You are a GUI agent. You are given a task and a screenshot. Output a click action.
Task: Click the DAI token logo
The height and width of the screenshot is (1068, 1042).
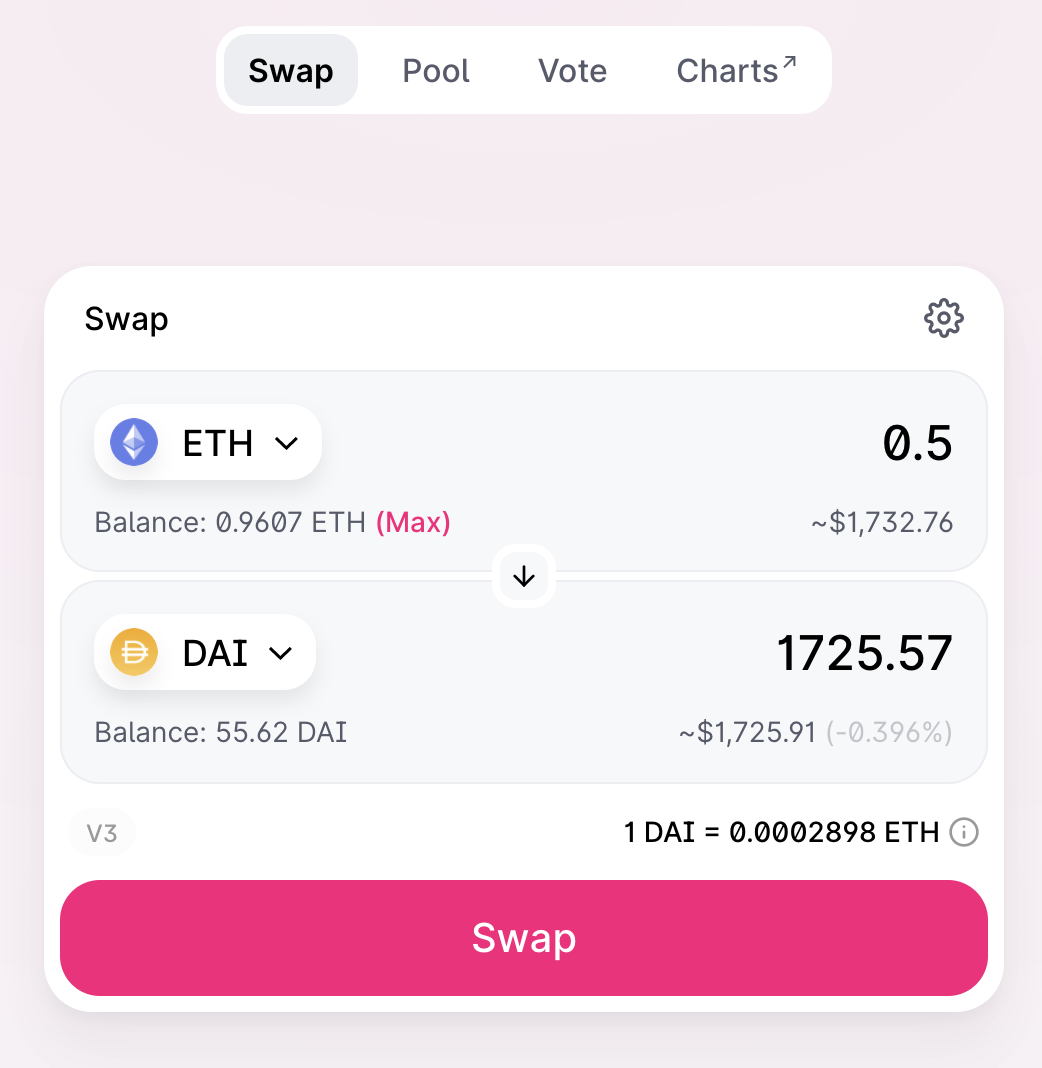pyautogui.click(x=133, y=652)
